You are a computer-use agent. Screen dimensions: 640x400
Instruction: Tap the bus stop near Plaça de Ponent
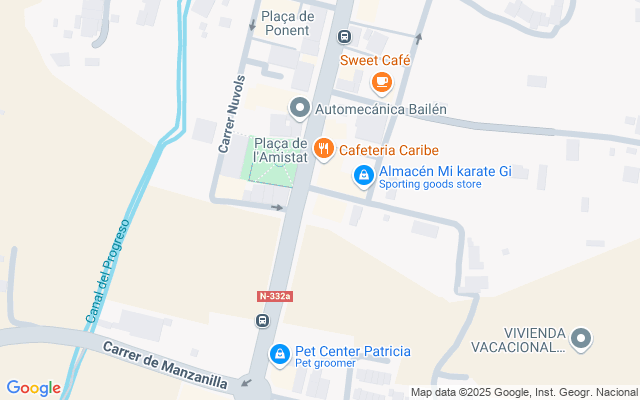(x=344, y=37)
